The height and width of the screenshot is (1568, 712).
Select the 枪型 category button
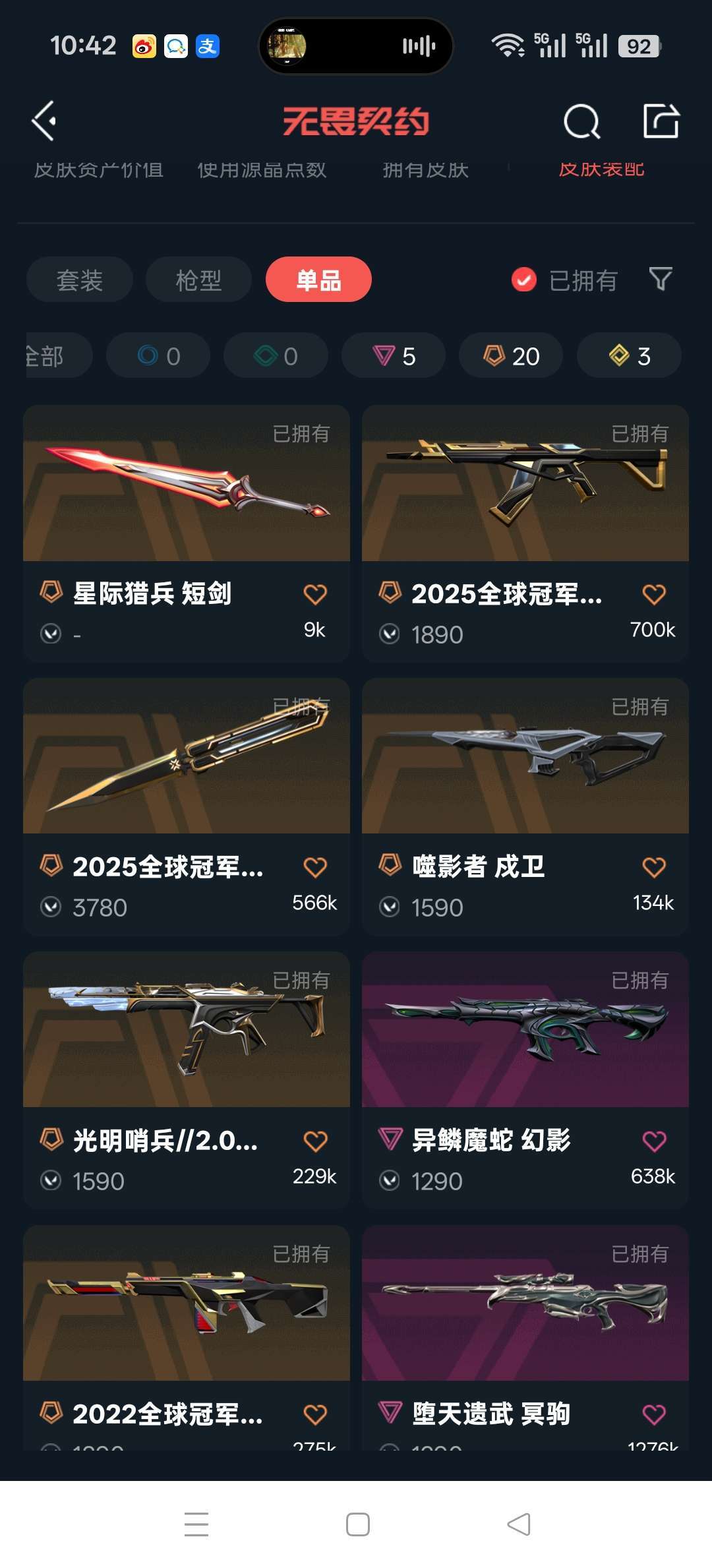[x=197, y=280]
